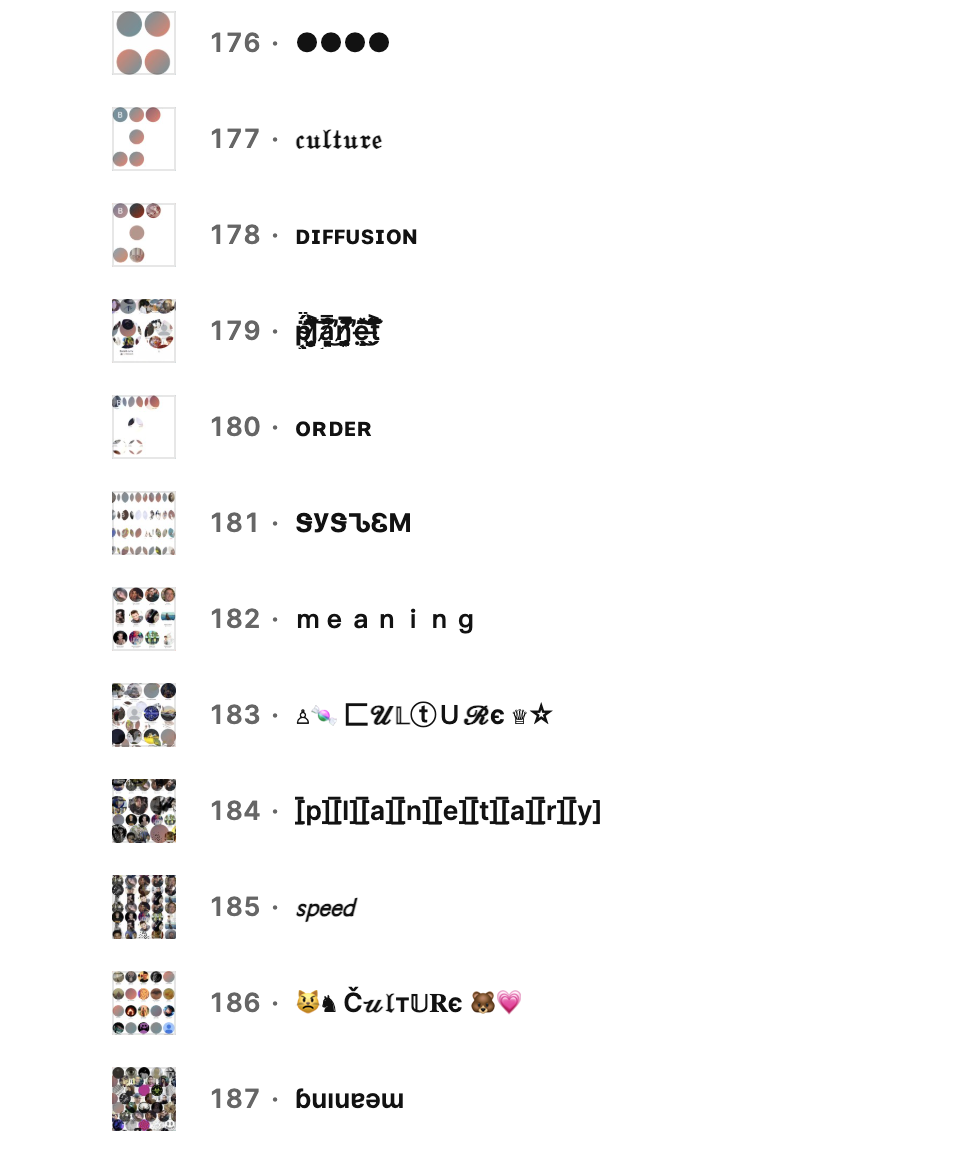Open item 179 with glitched planet title
This screenshot has height=1160, width=974.
(x=338, y=331)
